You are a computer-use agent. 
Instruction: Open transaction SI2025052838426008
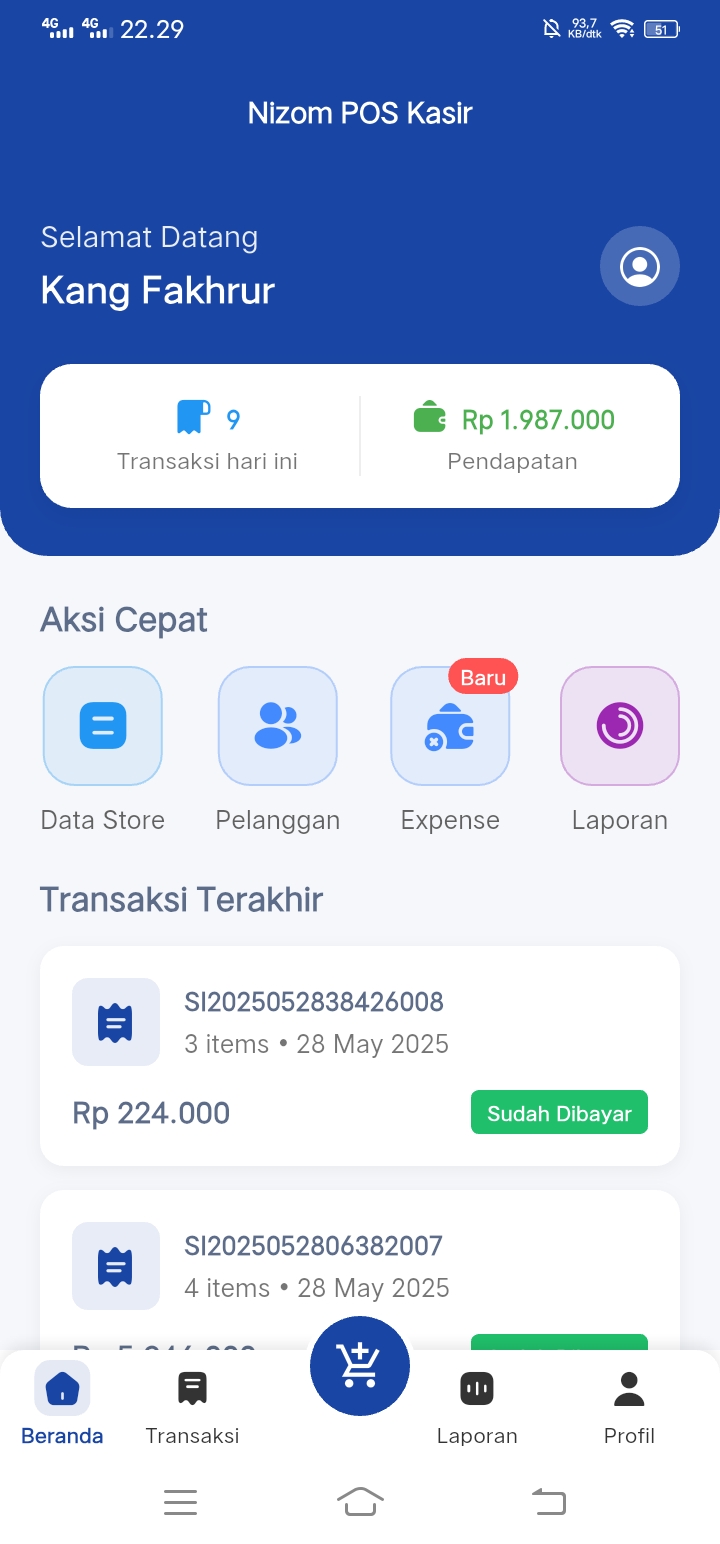point(360,1055)
